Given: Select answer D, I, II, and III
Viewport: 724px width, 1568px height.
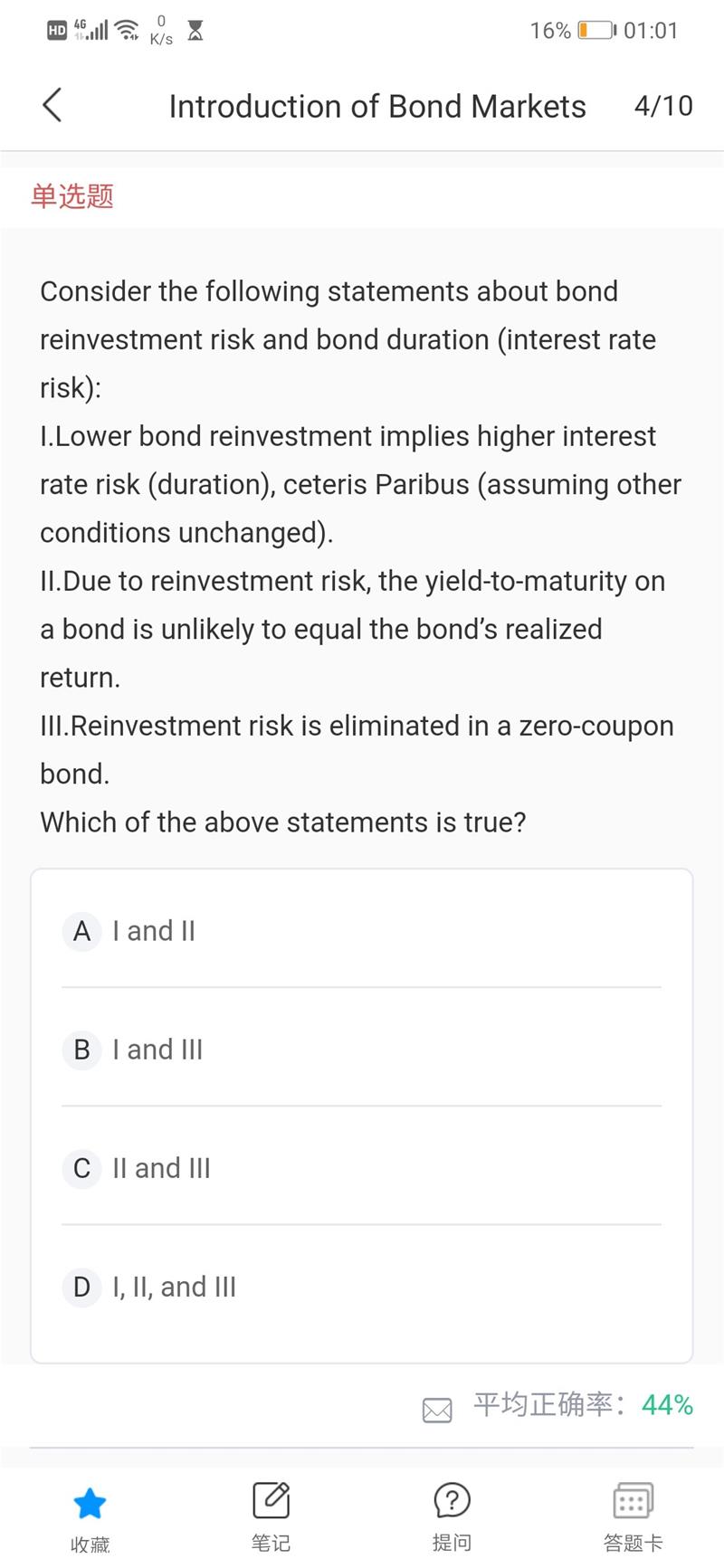Looking at the screenshot, I should 174,1287.
